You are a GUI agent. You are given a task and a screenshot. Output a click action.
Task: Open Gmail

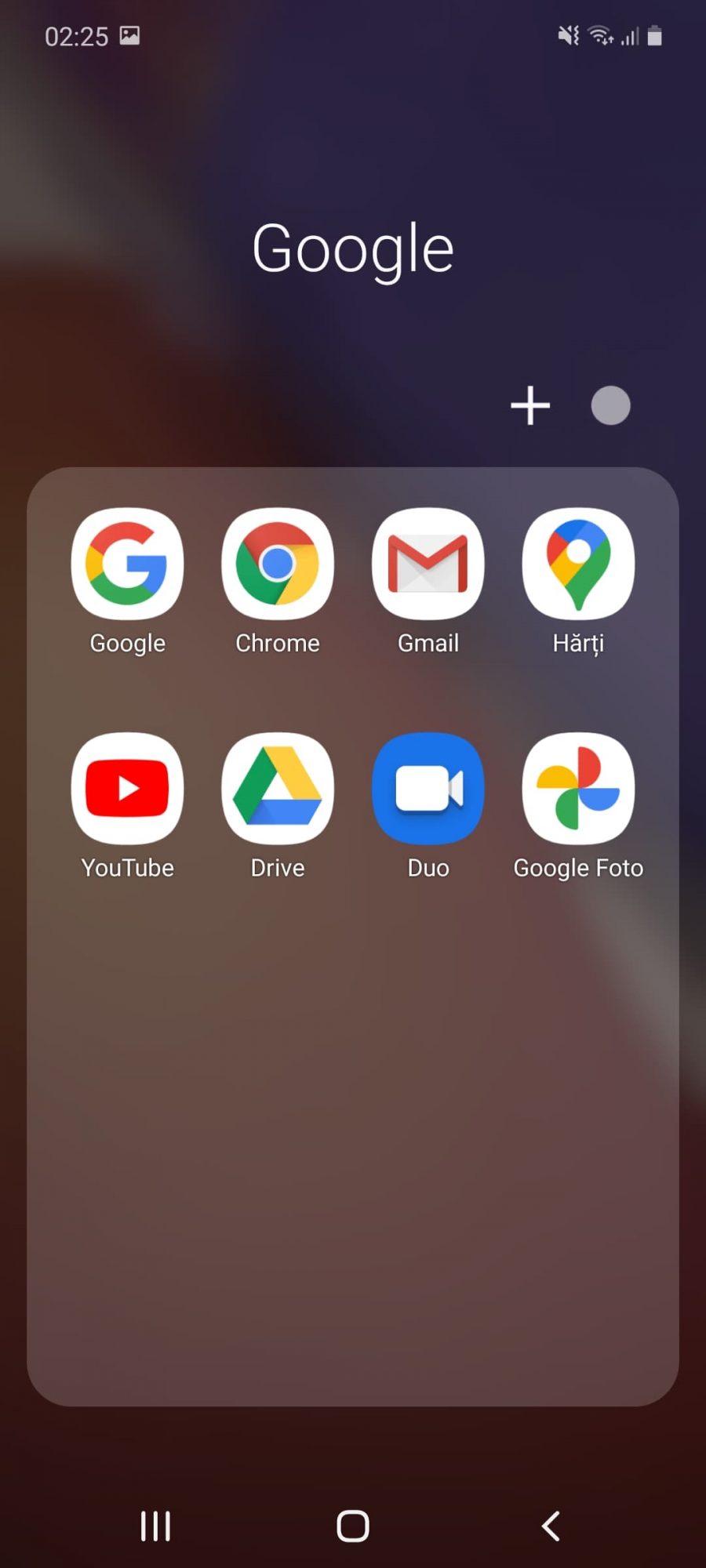[x=428, y=564]
